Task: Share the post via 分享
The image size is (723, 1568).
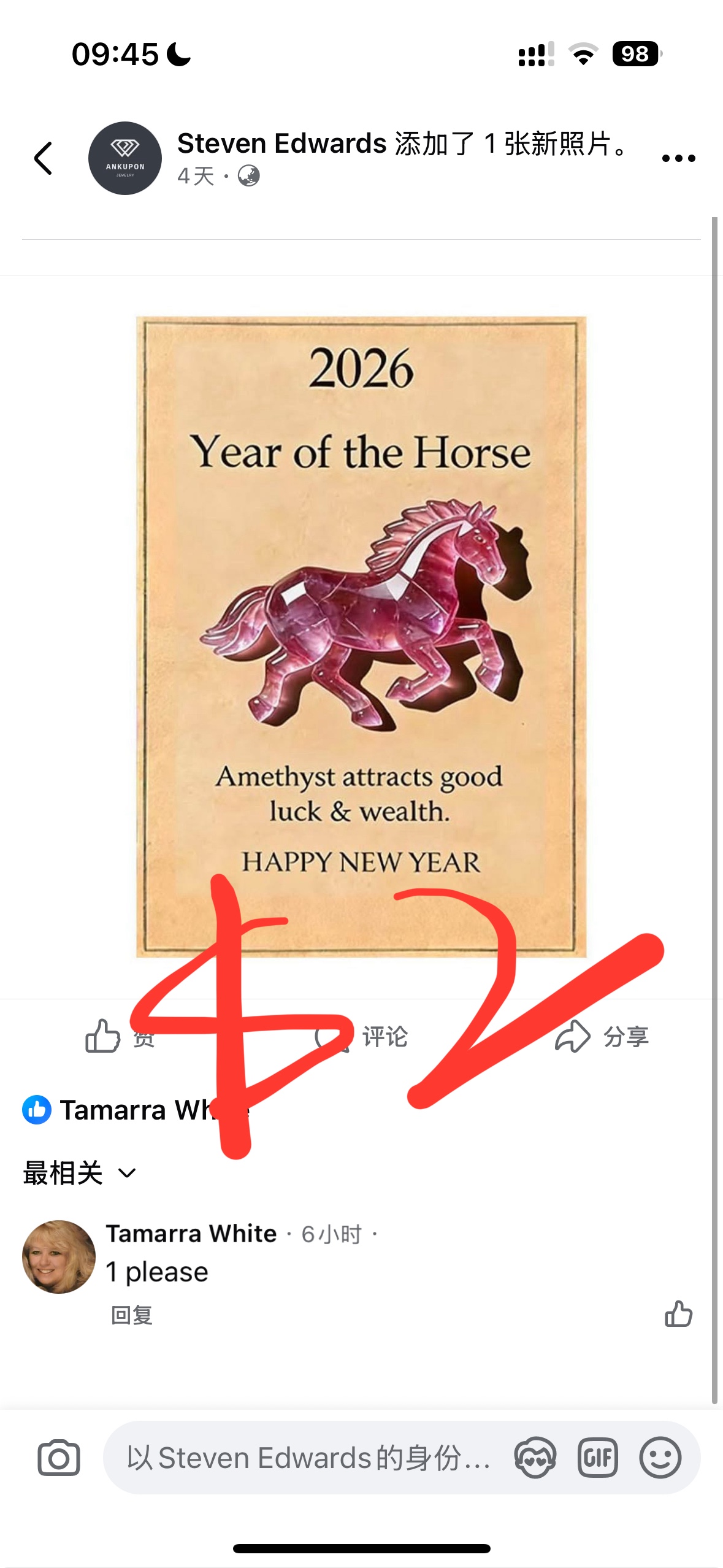Action: pos(602,1036)
